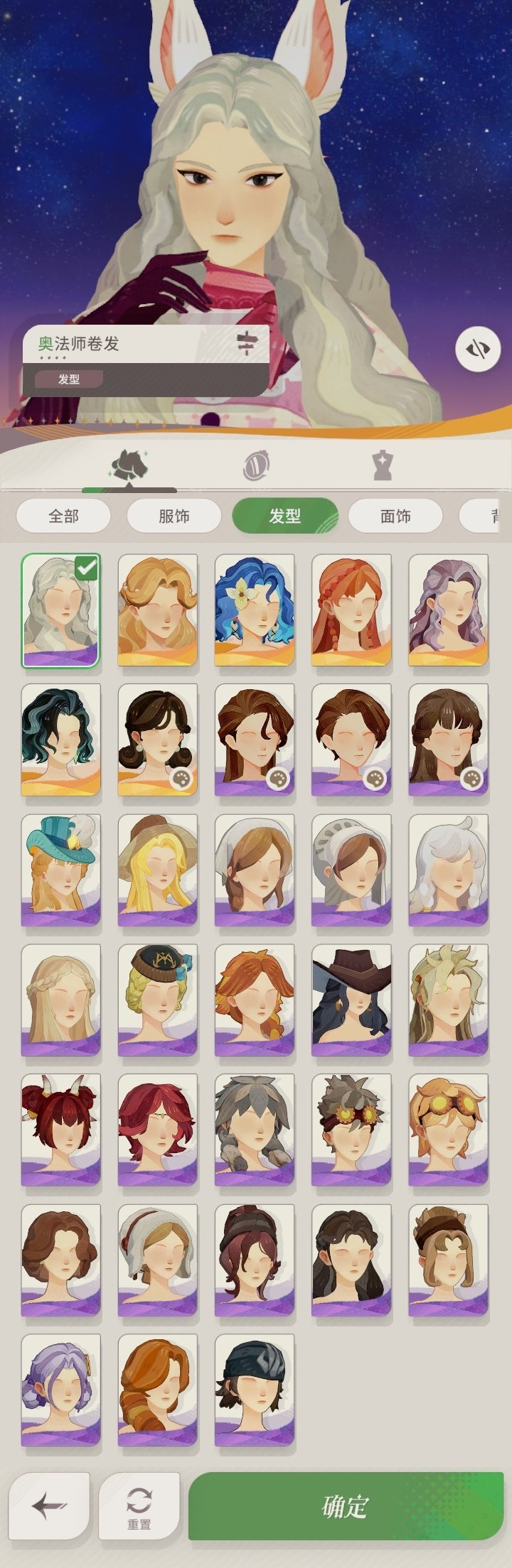Switch to the 全部 filter chip

[x=63, y=516]
